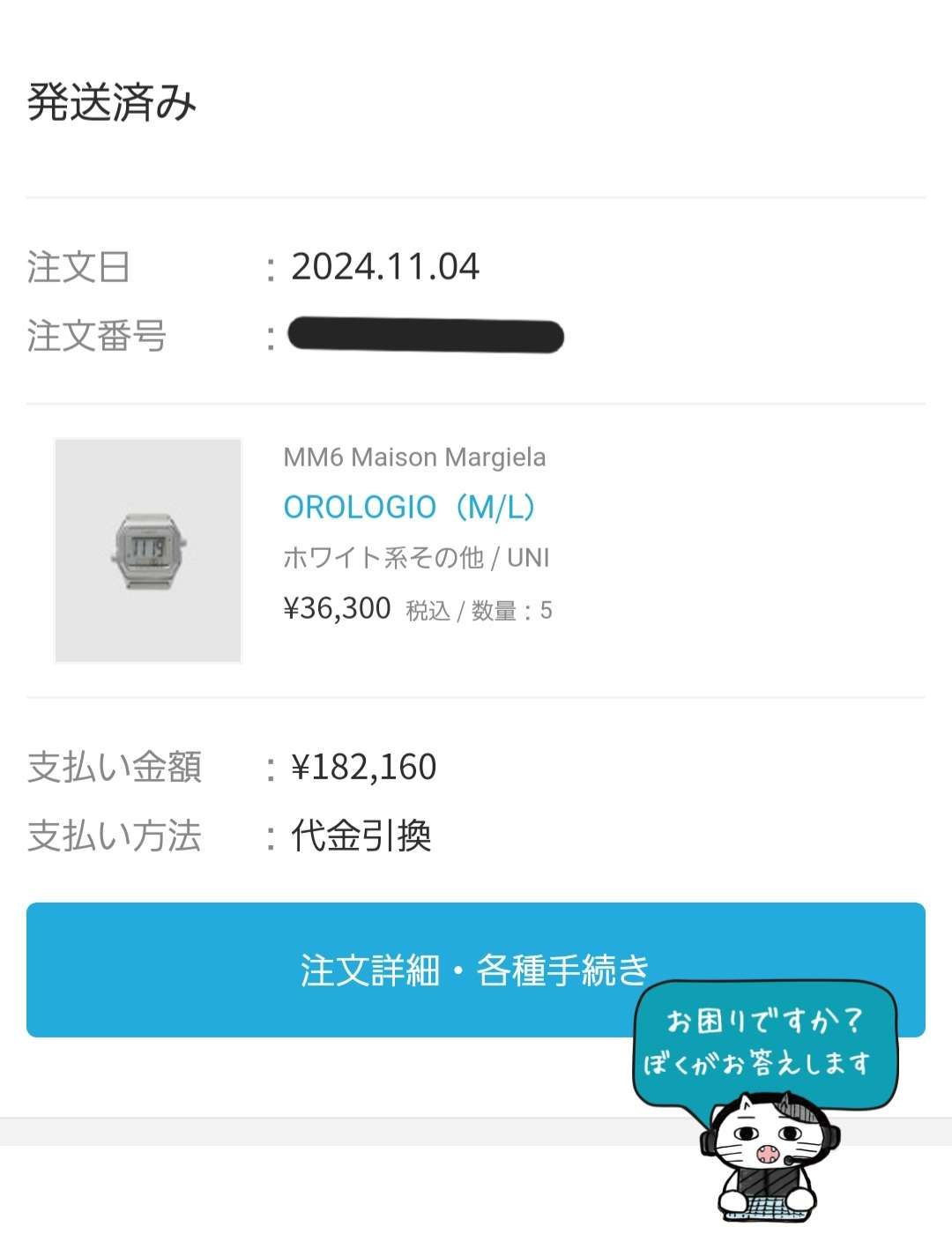Tap the watch product thumbnail
The width and height of the screenshot is (952, 1234).
tap(148, 550)
